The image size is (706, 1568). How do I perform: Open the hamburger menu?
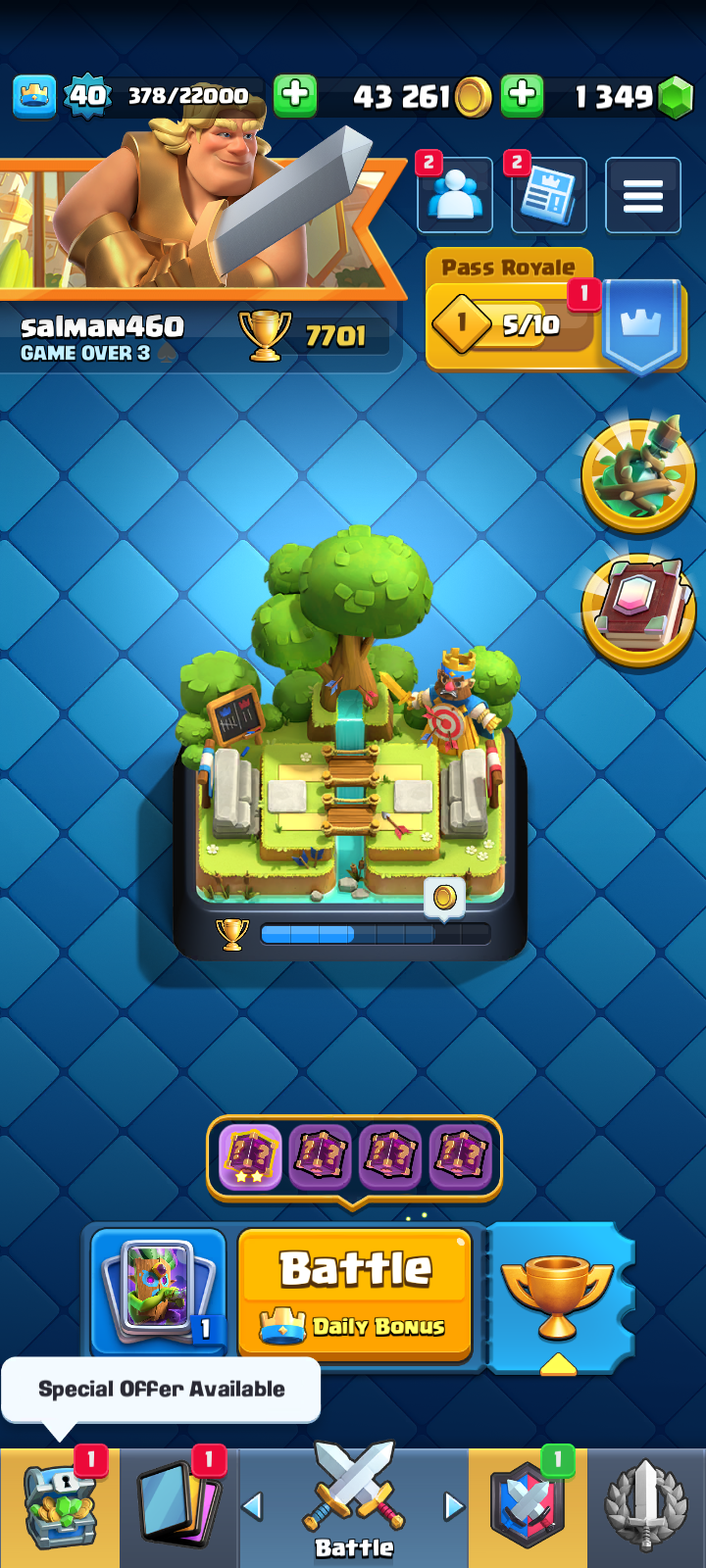pos(643,195)
